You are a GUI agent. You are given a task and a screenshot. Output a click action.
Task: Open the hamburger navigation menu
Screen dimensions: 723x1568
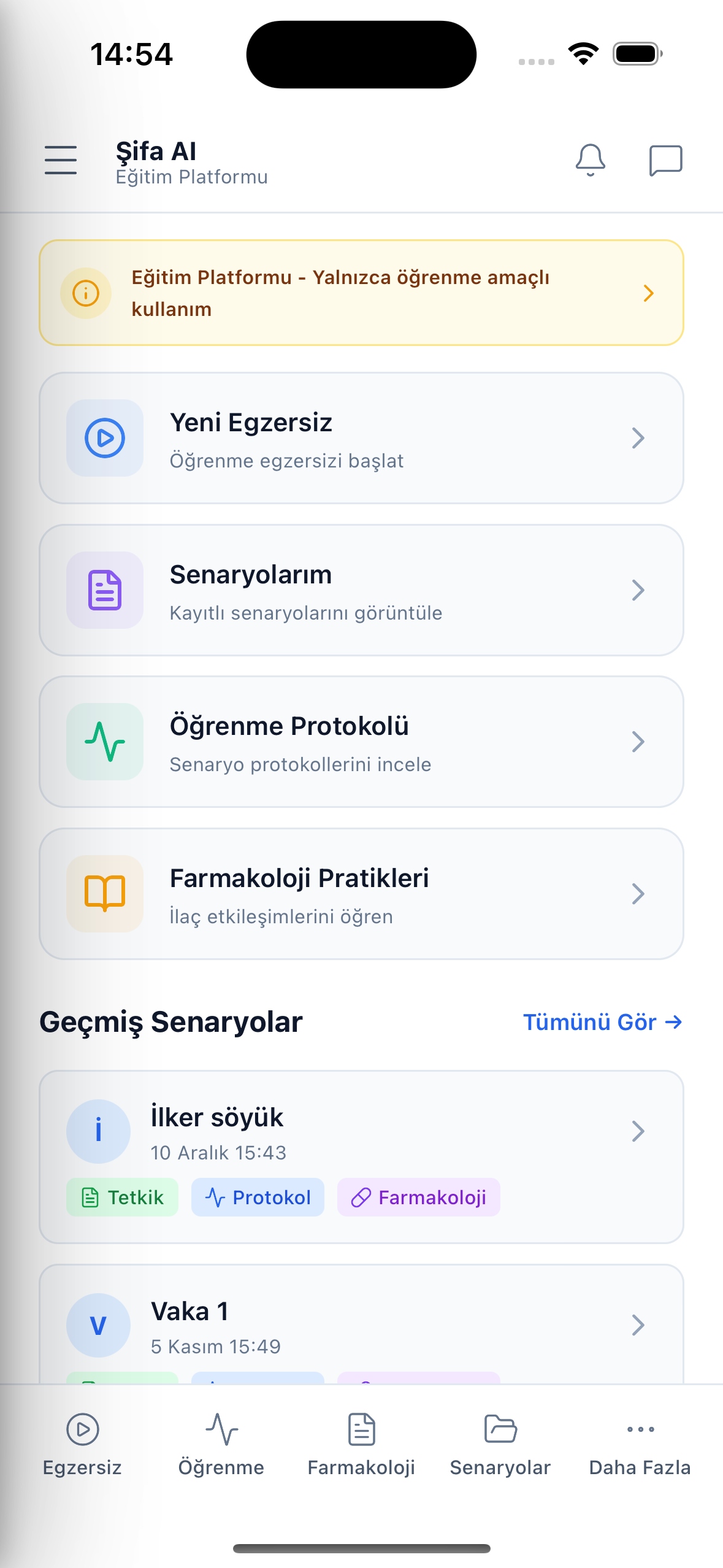tap(60, 159)
